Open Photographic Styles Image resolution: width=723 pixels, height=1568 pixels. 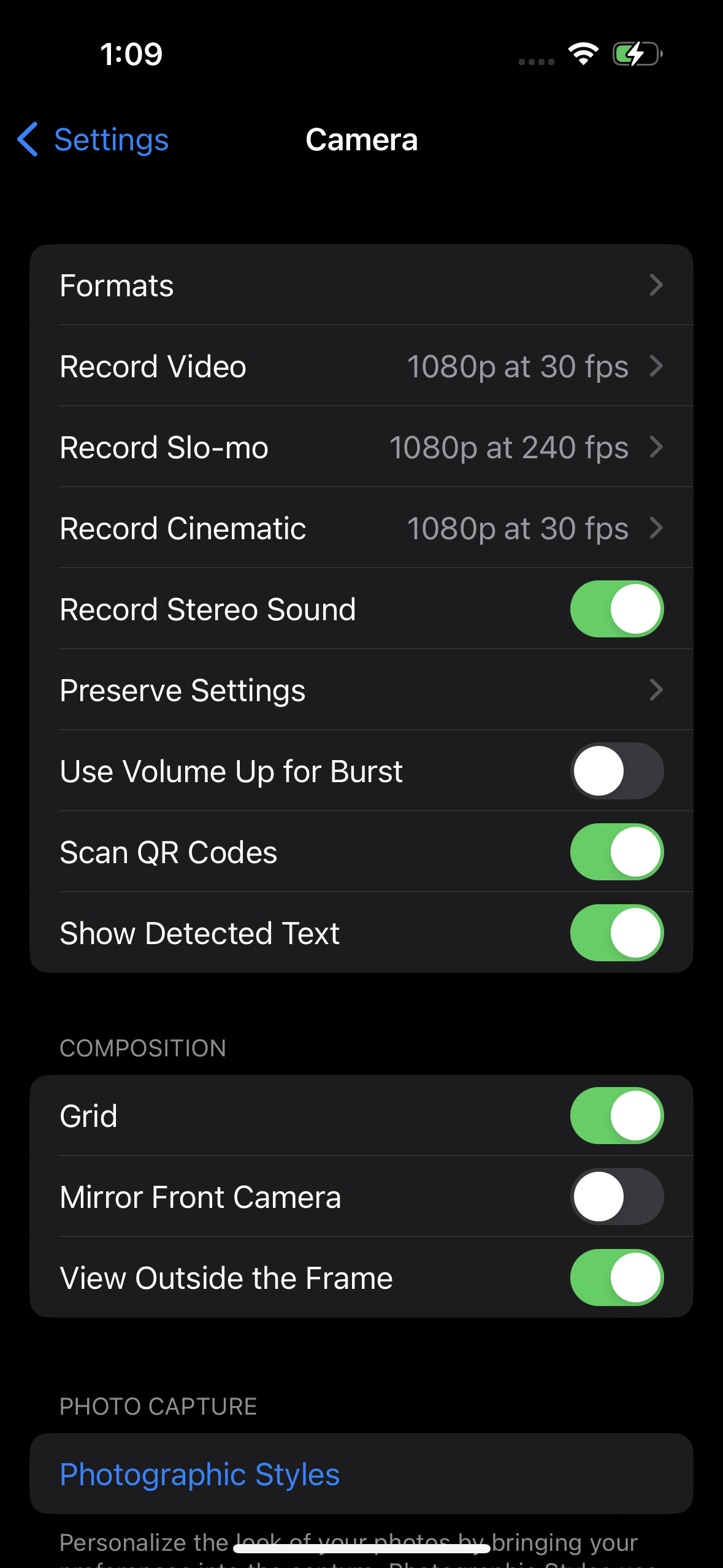[x=200, y=1474]
